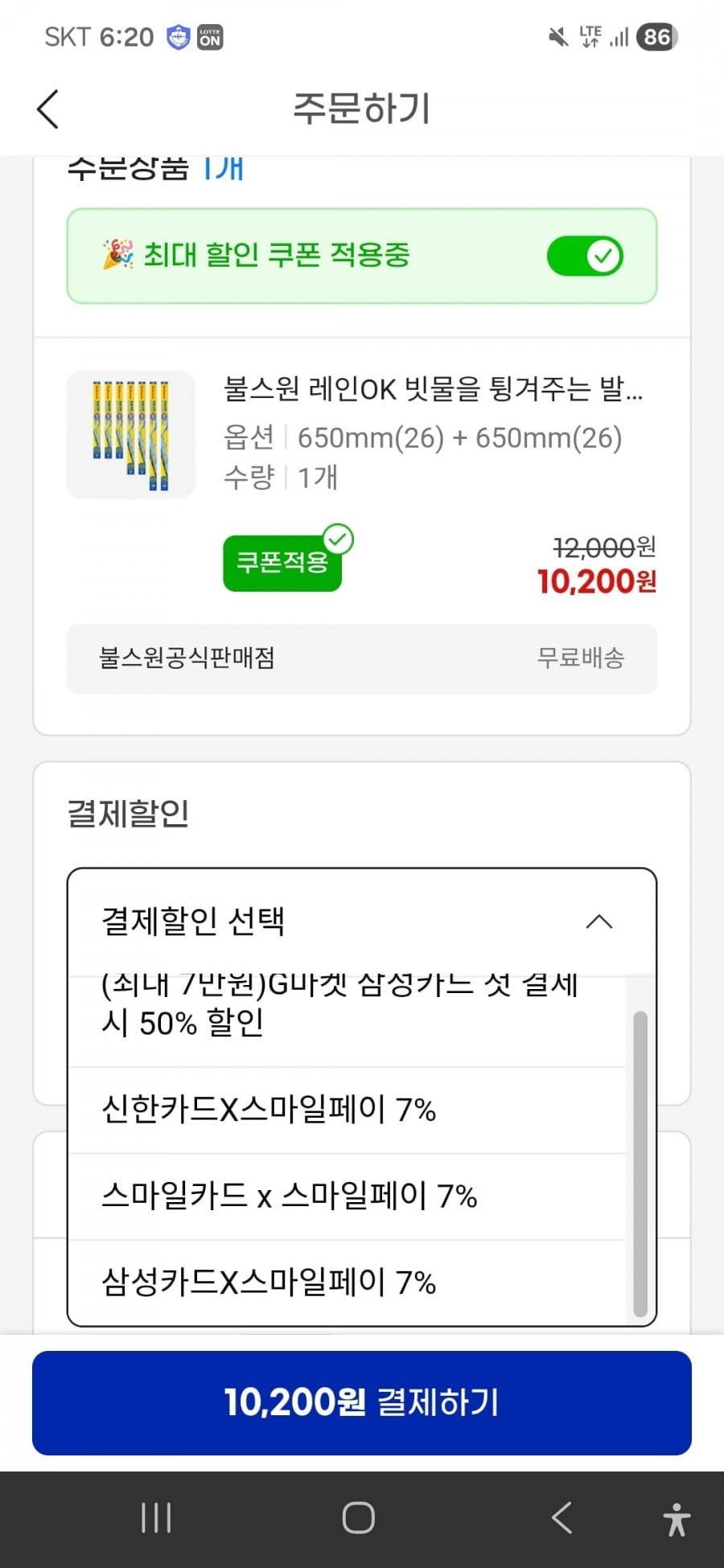The height and width of the screenshot is (1568, 724).
Task: Go back from the 주문하기 page
Action: pos(48,109)
